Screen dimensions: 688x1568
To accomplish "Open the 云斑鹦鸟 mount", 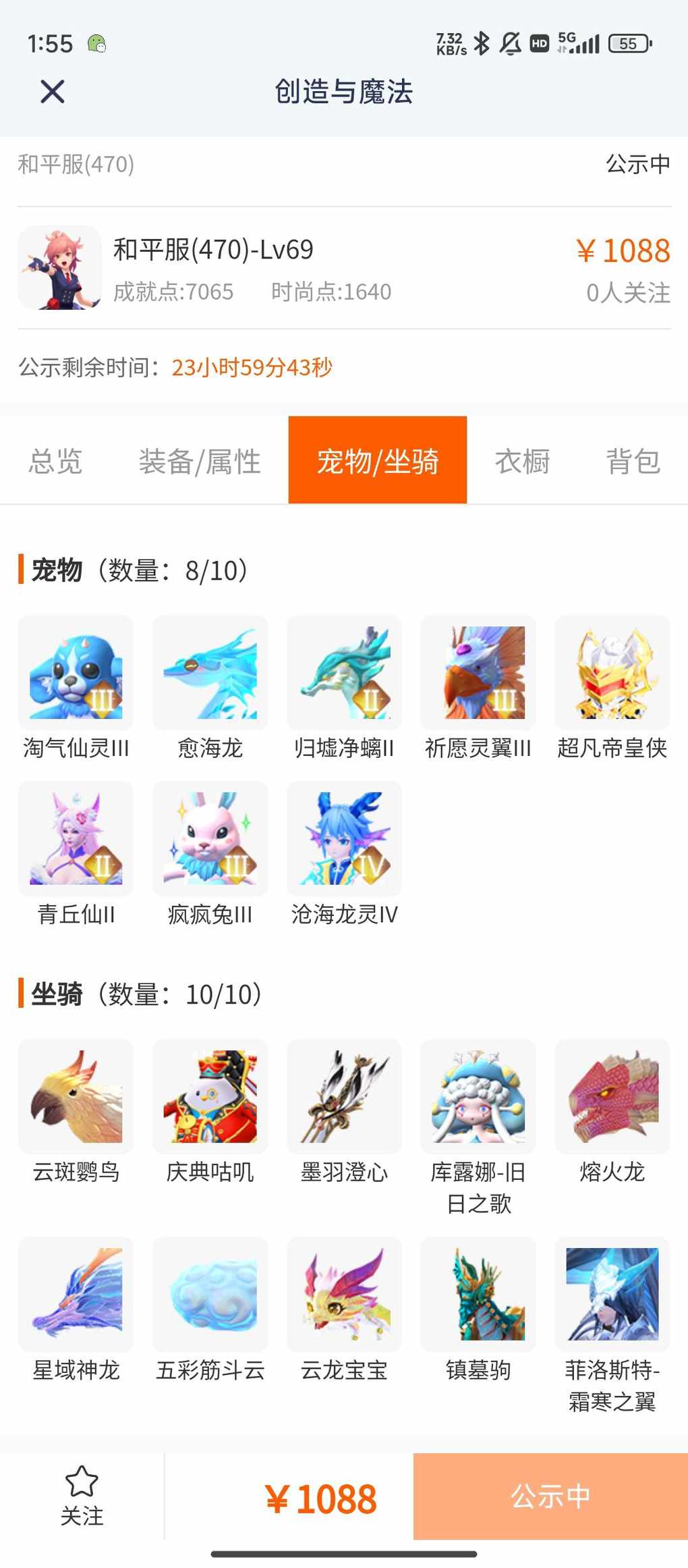I will point(76,1097).
